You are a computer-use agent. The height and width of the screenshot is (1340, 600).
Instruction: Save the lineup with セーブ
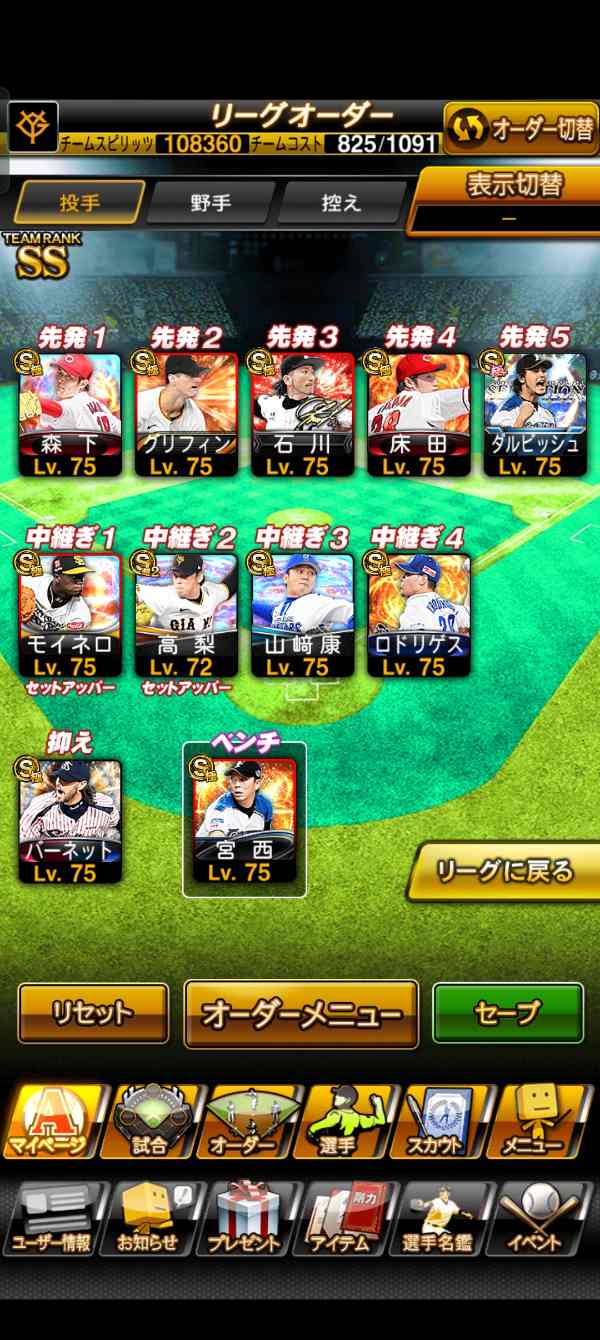(x=508, y=1013)
